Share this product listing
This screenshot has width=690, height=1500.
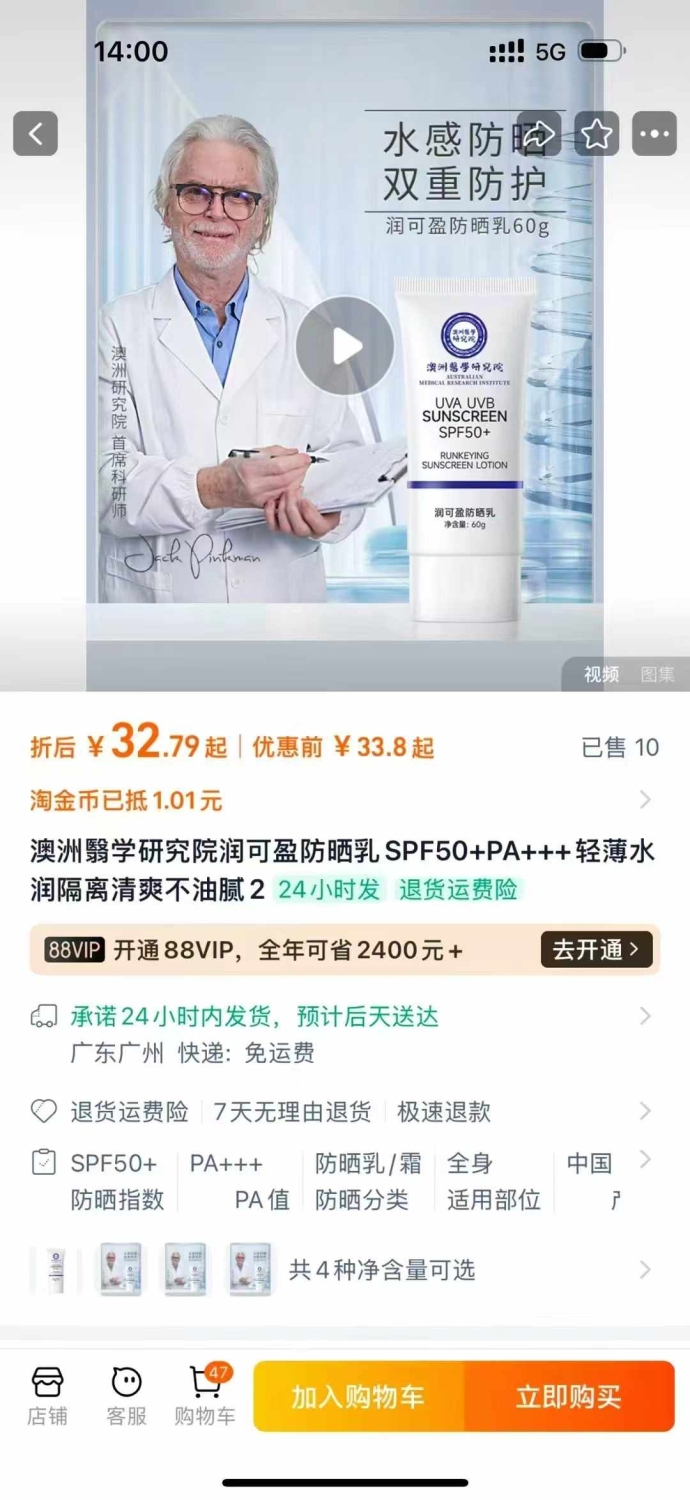click(x=539, y=134)
